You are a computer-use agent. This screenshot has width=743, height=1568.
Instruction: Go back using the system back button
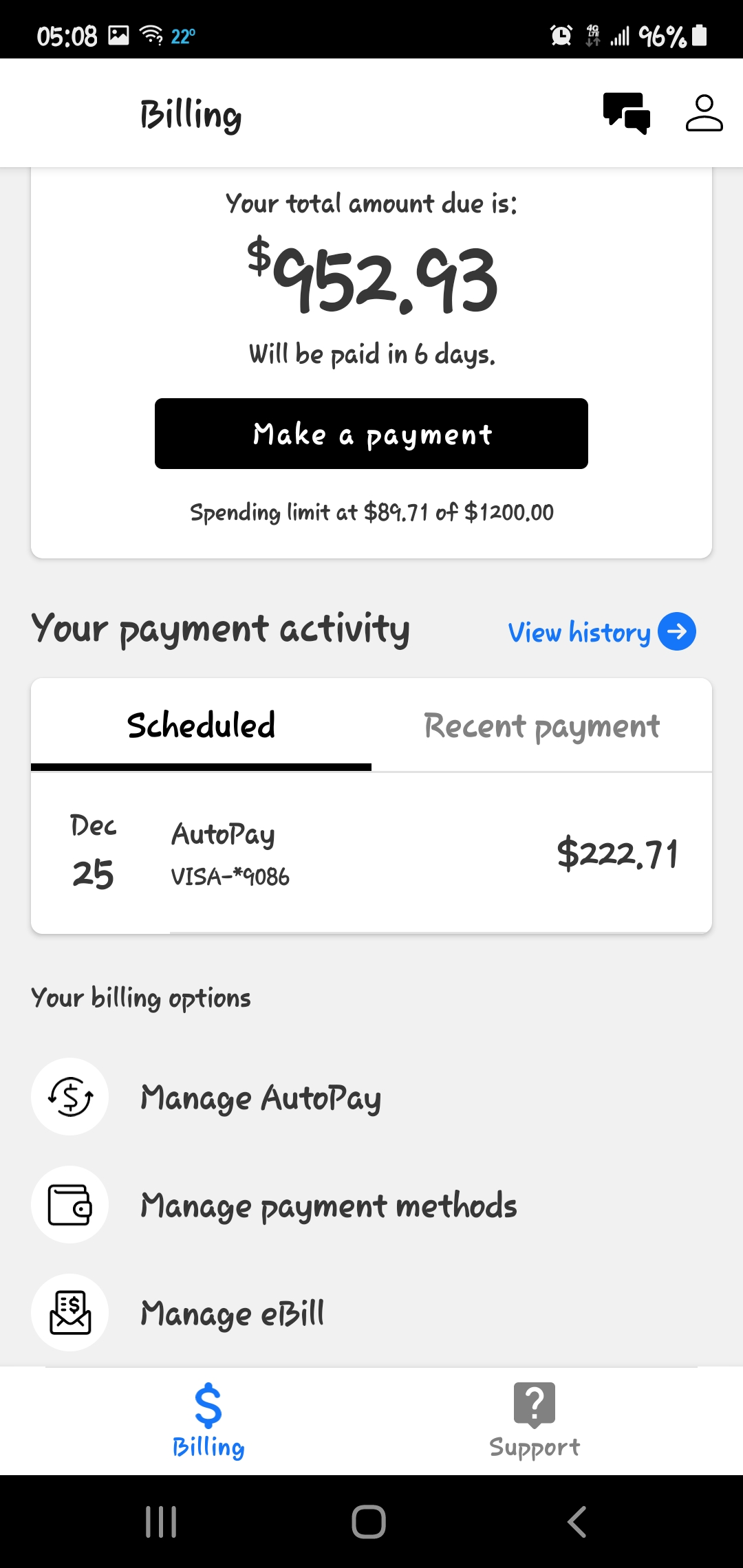(x=577, y=1521)
